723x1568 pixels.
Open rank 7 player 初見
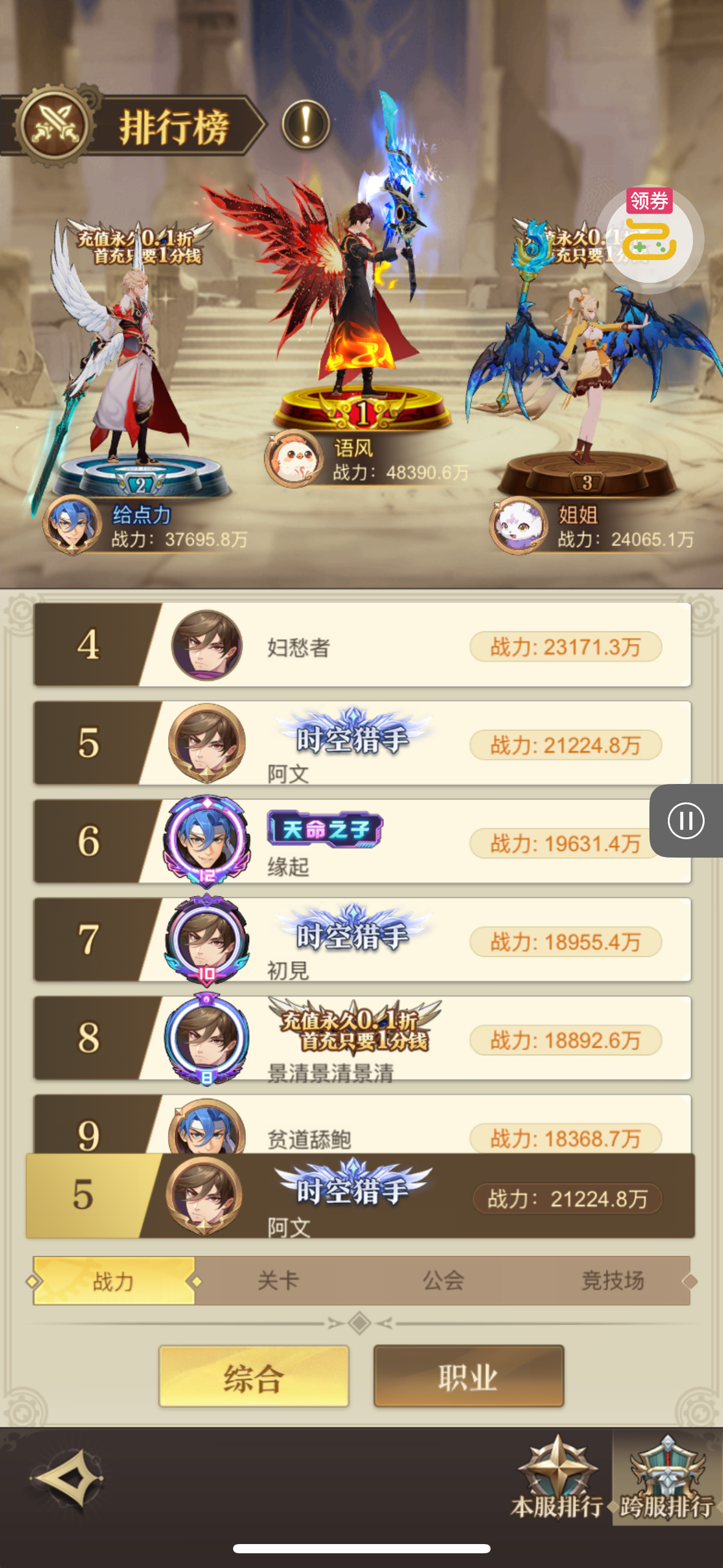pyautogui.click(x=362, y=940)
